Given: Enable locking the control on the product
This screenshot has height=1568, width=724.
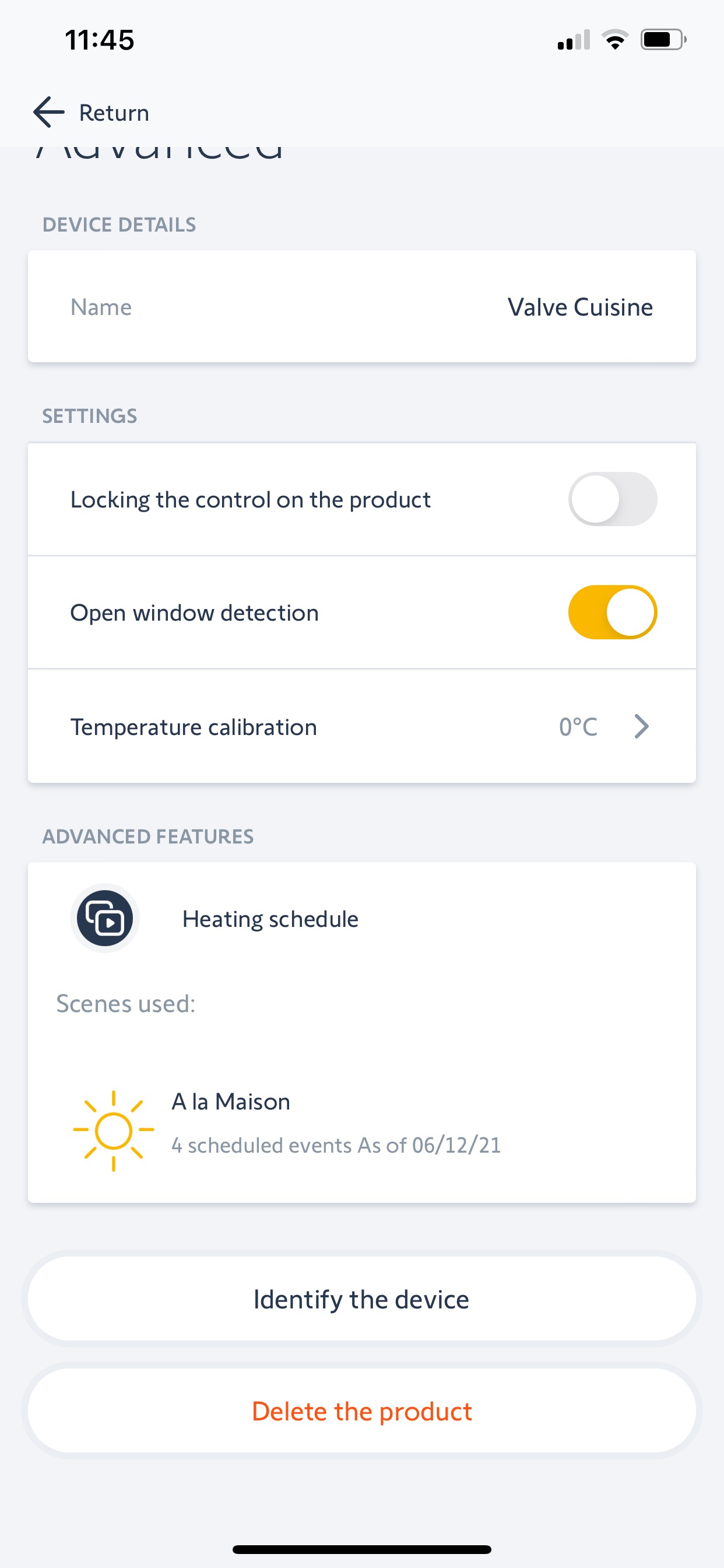Looking at the screenshot, I should (612, 499).
